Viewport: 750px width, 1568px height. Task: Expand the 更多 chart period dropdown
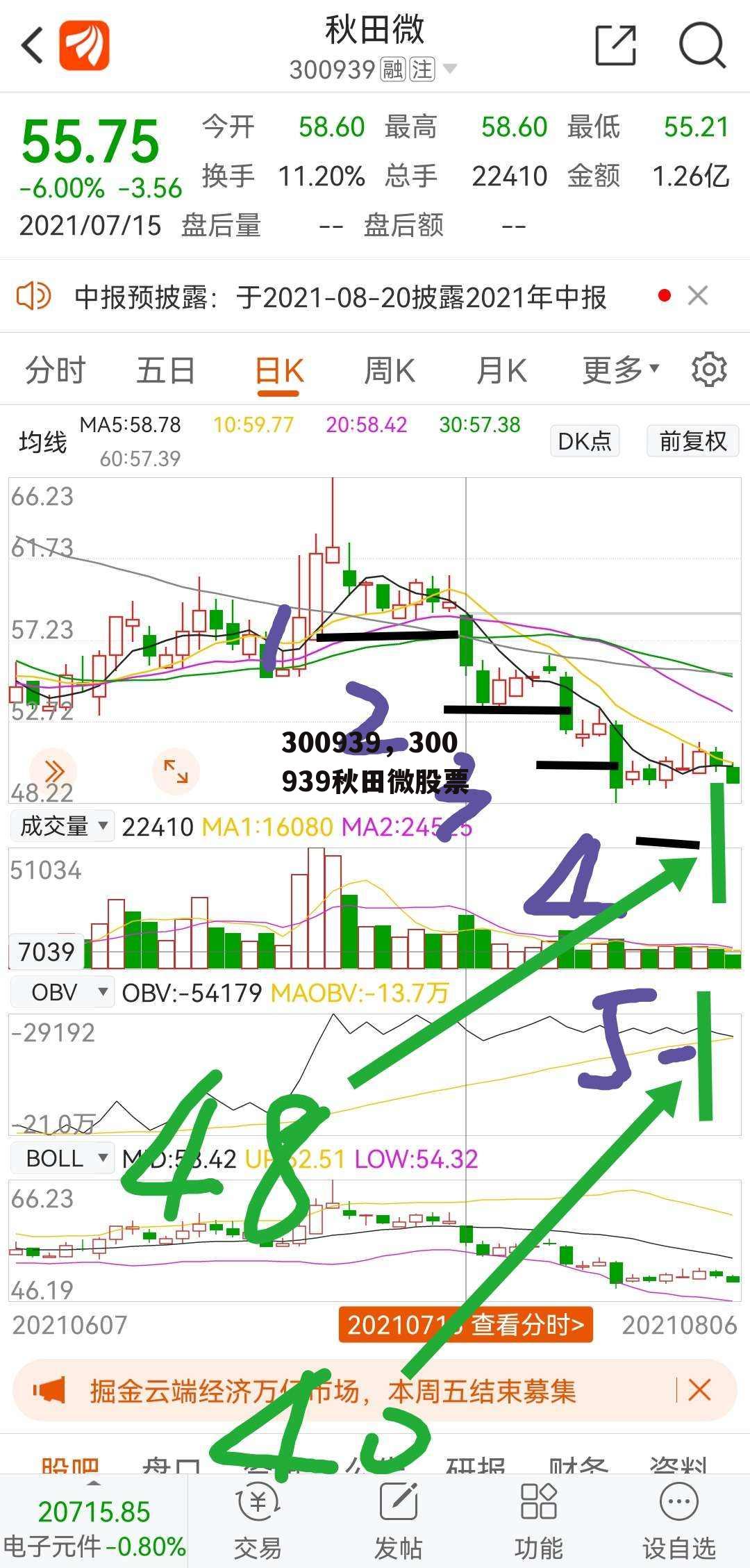click(x=620, y=370)
